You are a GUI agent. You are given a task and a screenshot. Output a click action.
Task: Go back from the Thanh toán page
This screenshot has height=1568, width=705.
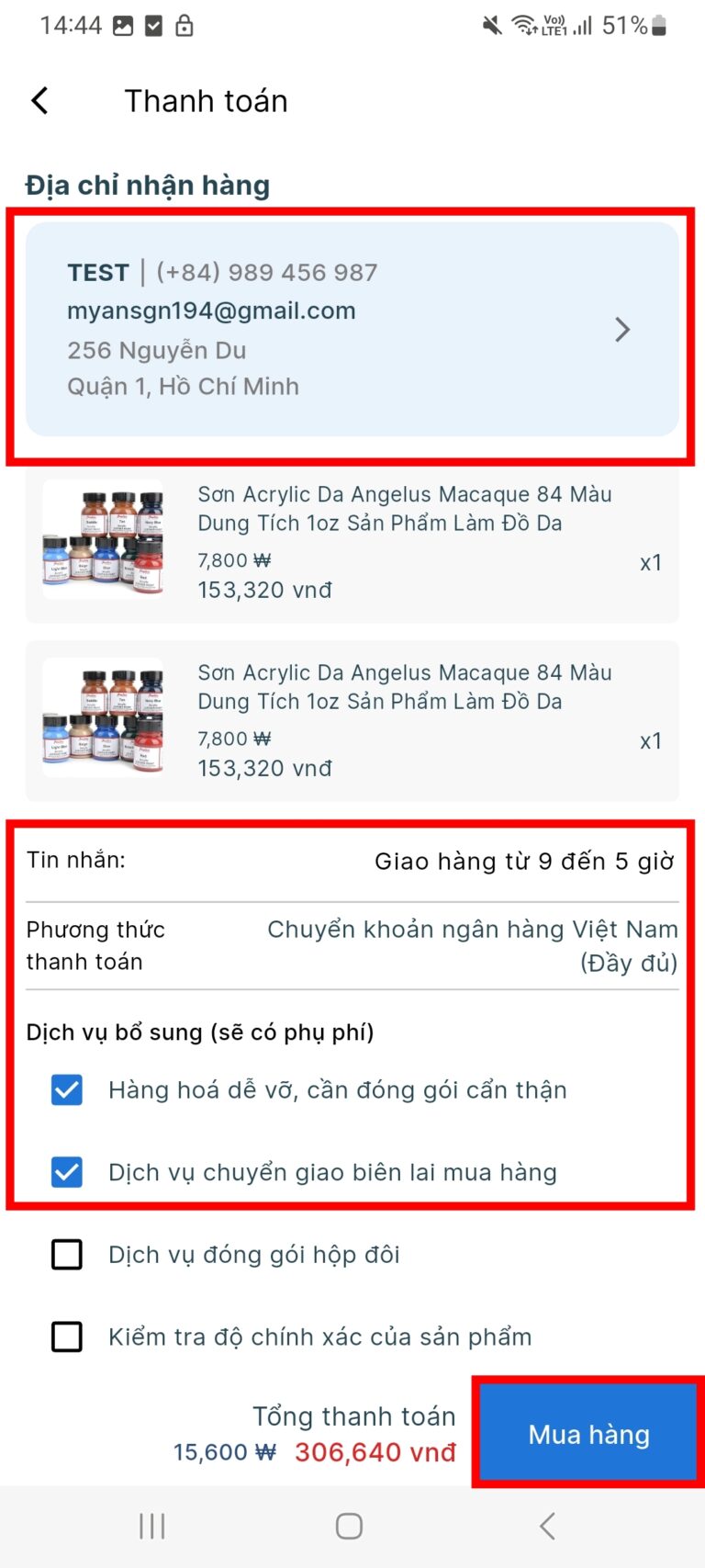point(39,101)
